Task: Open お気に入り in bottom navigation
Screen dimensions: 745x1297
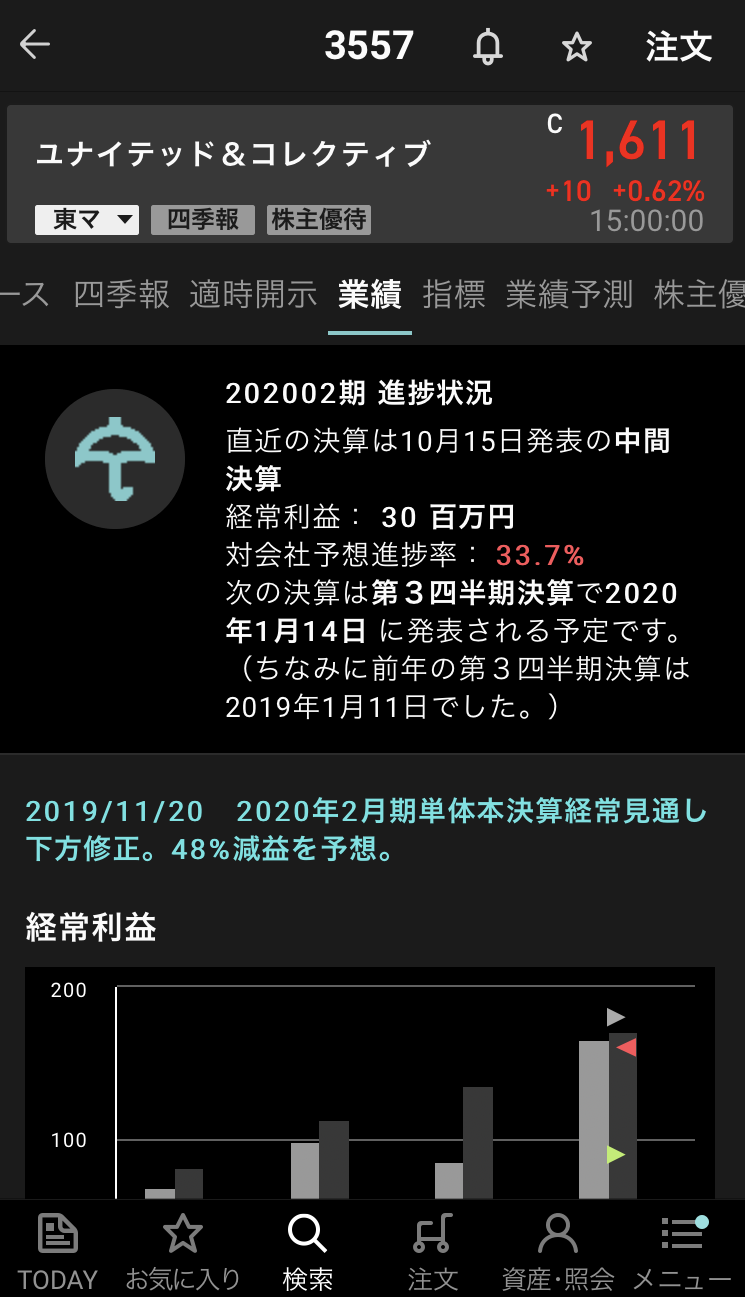Action: coord(182,1250)
